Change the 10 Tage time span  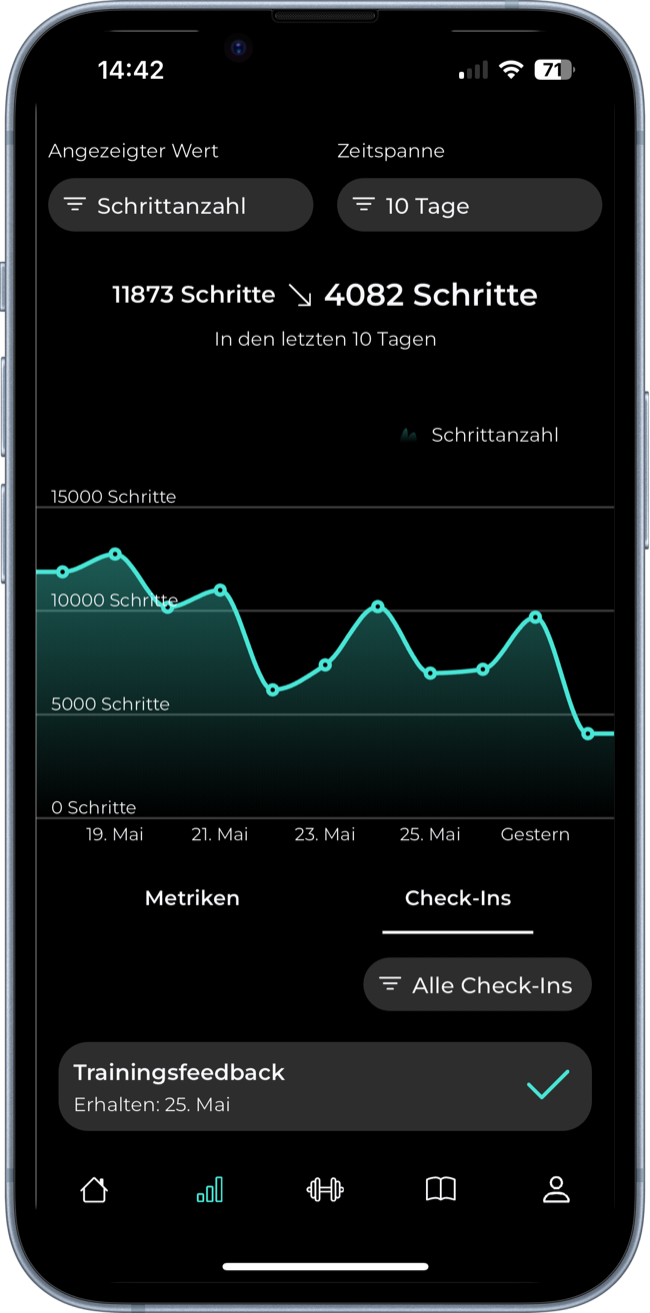pos(469,206)
